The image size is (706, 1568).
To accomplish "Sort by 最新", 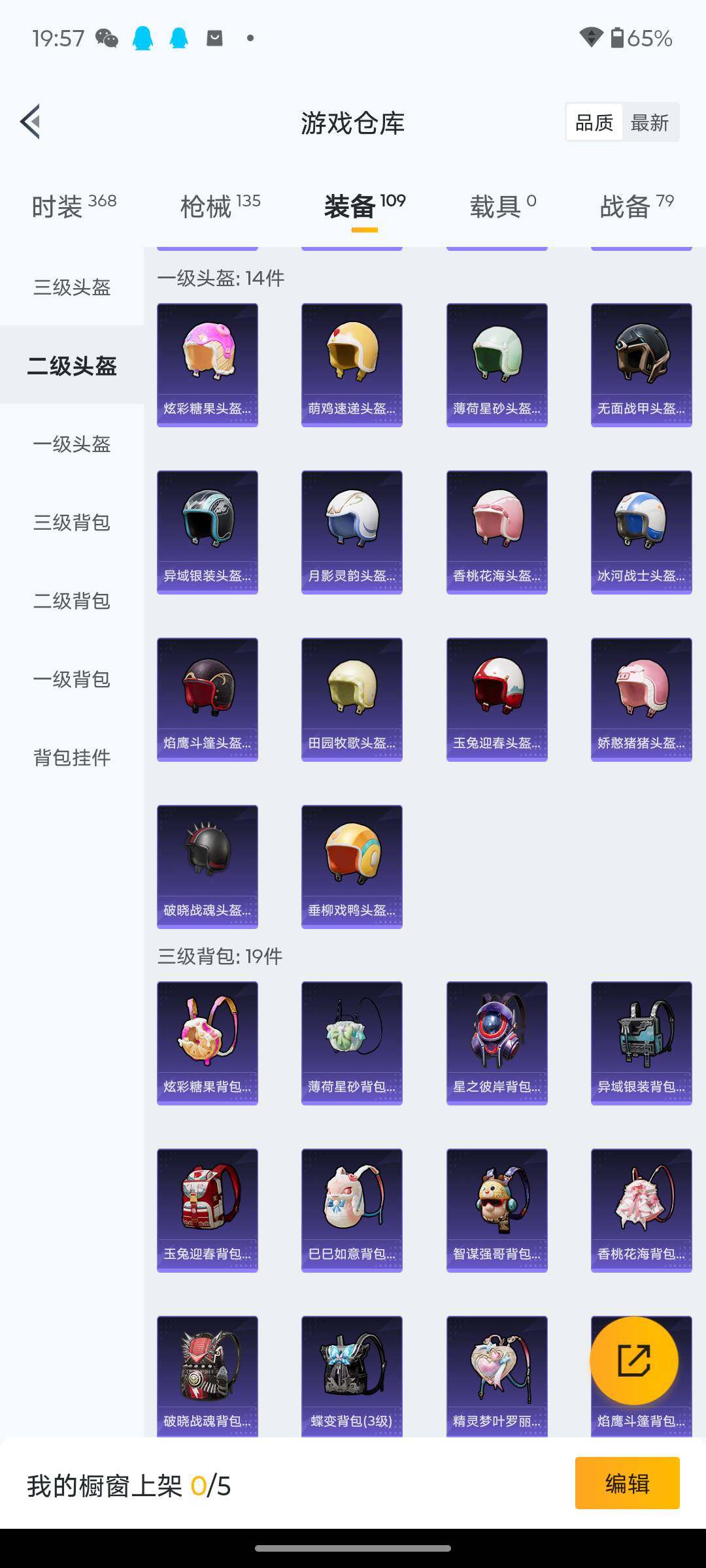I will pos(650,122).
